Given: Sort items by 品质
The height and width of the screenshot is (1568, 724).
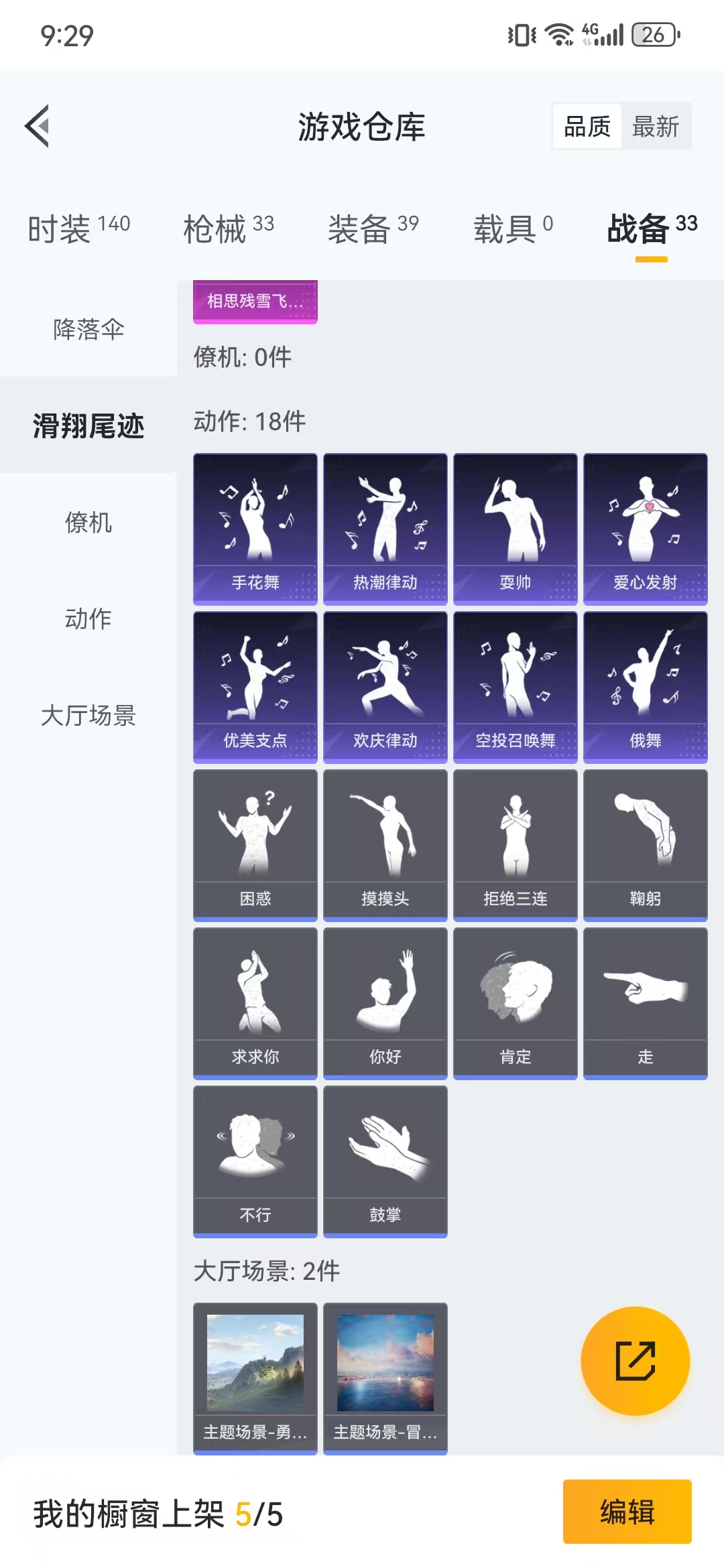Looking at the screenshot, I should pyautogui.click(x=587, y=126).
